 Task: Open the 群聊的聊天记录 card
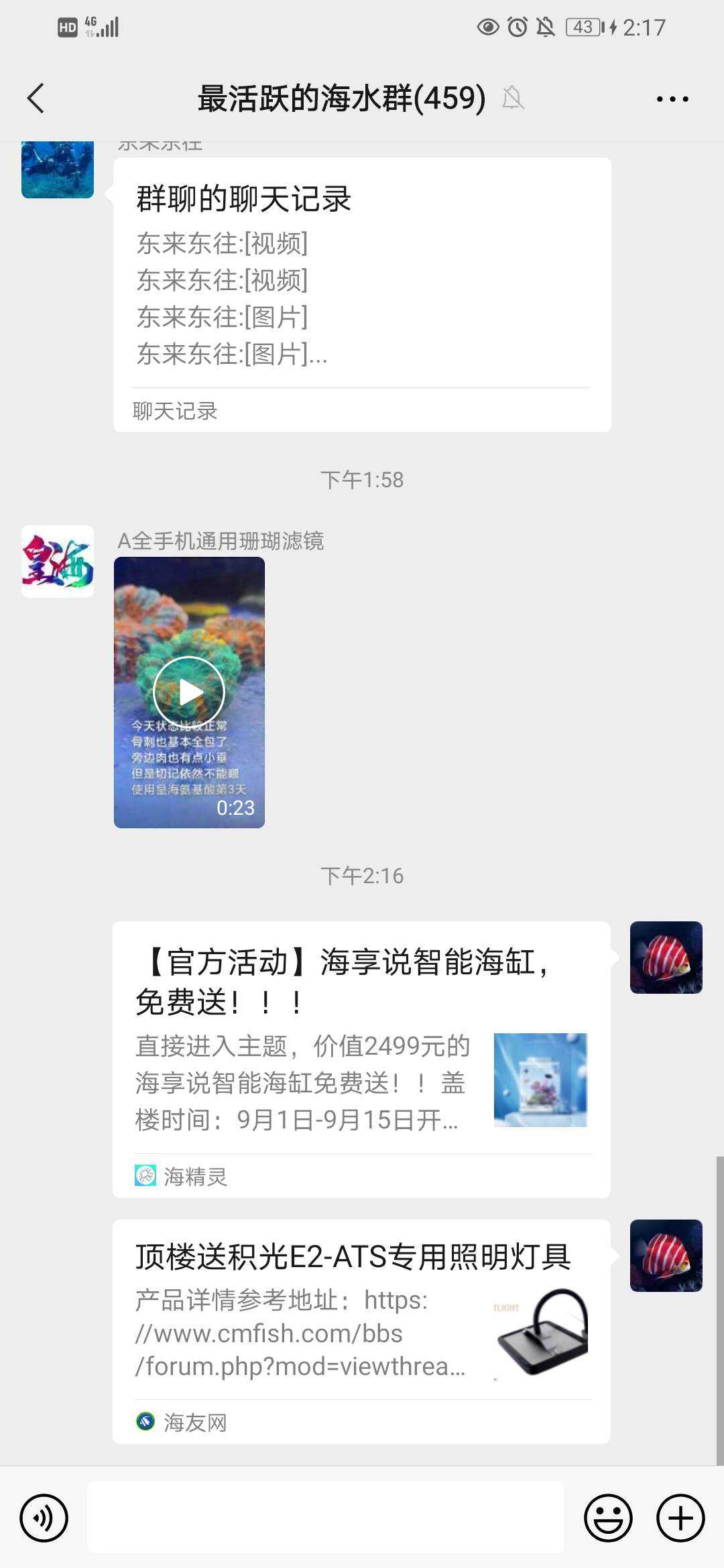(362, 295)
